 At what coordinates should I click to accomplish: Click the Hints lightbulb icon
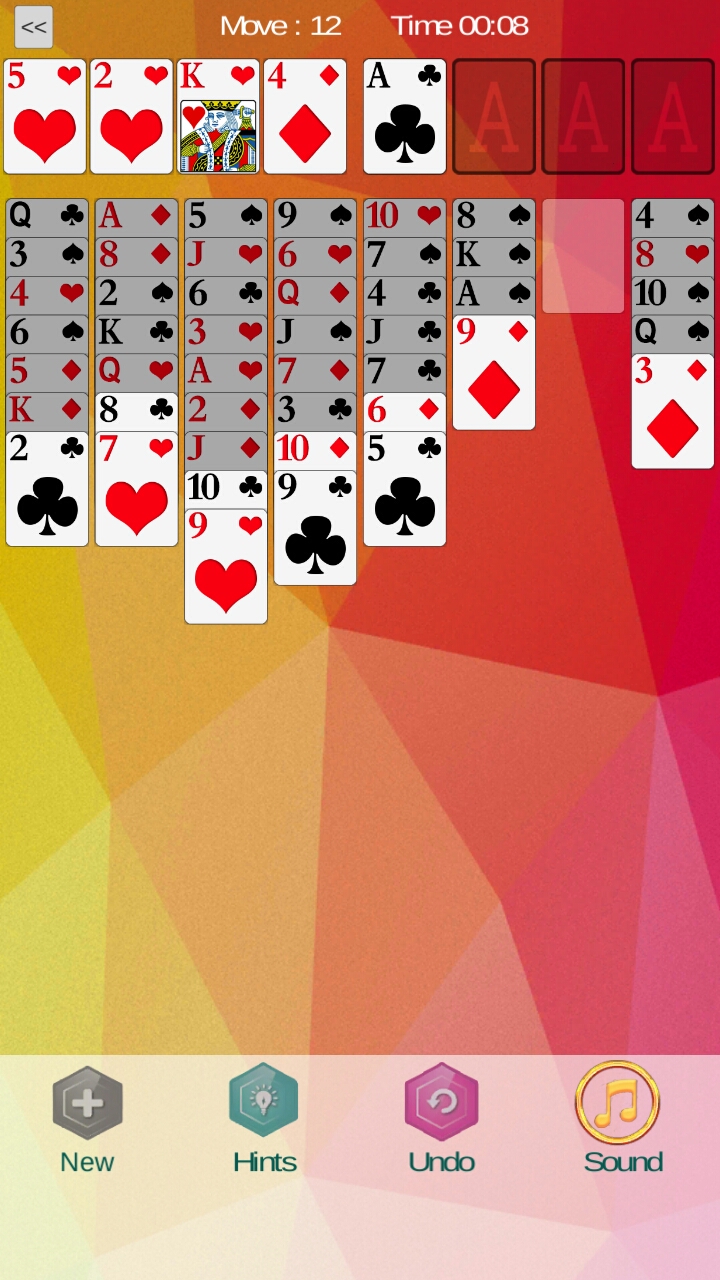click(x=264, y=1103)
